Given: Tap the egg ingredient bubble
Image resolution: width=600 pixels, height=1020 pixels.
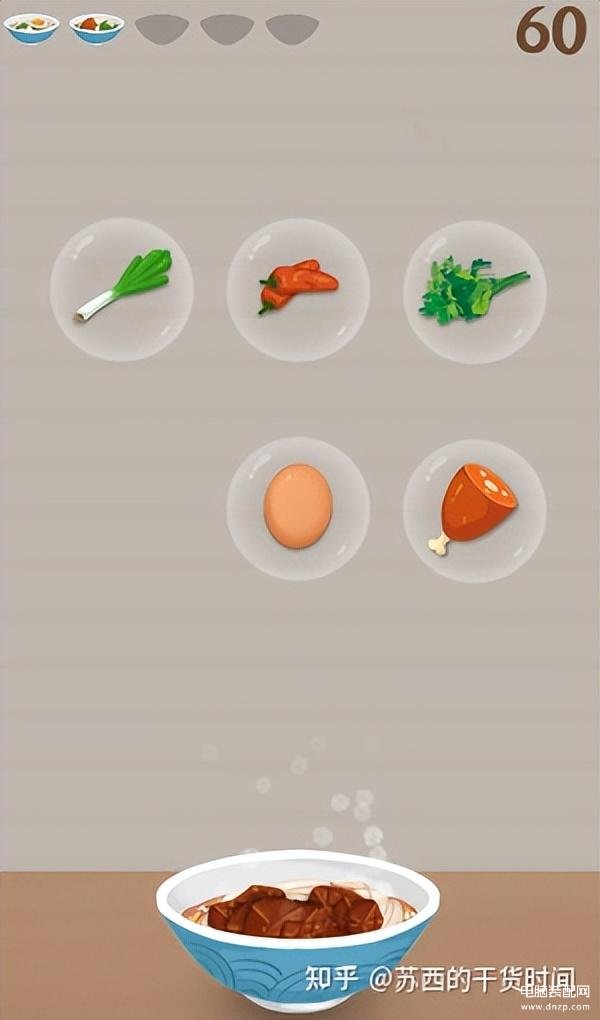Looking at the screenshot, I should (298, 508).
